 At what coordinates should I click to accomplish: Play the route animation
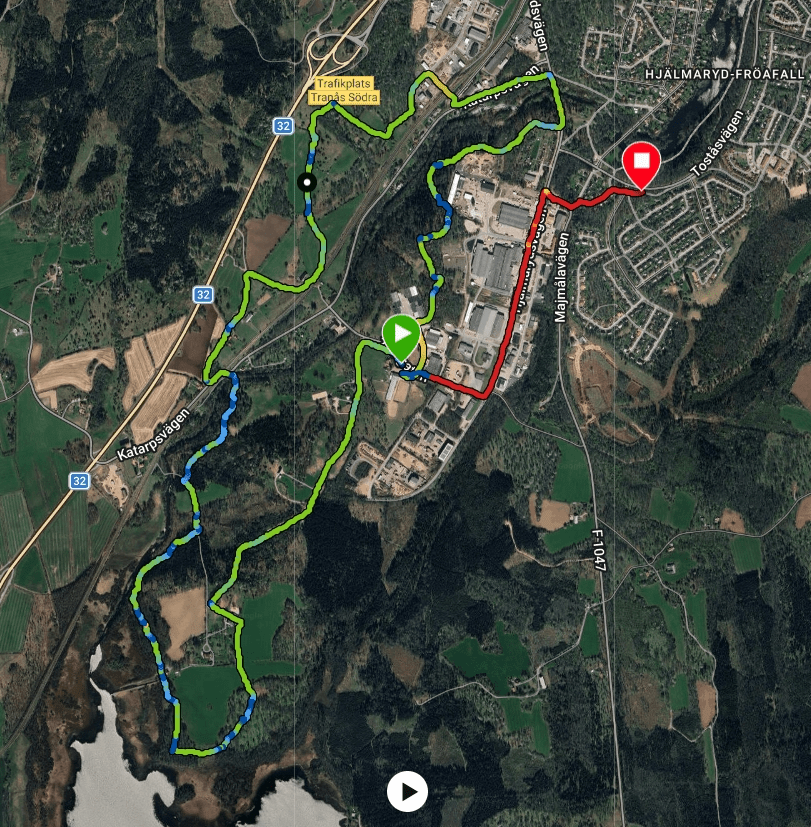(x=407, y=792)
